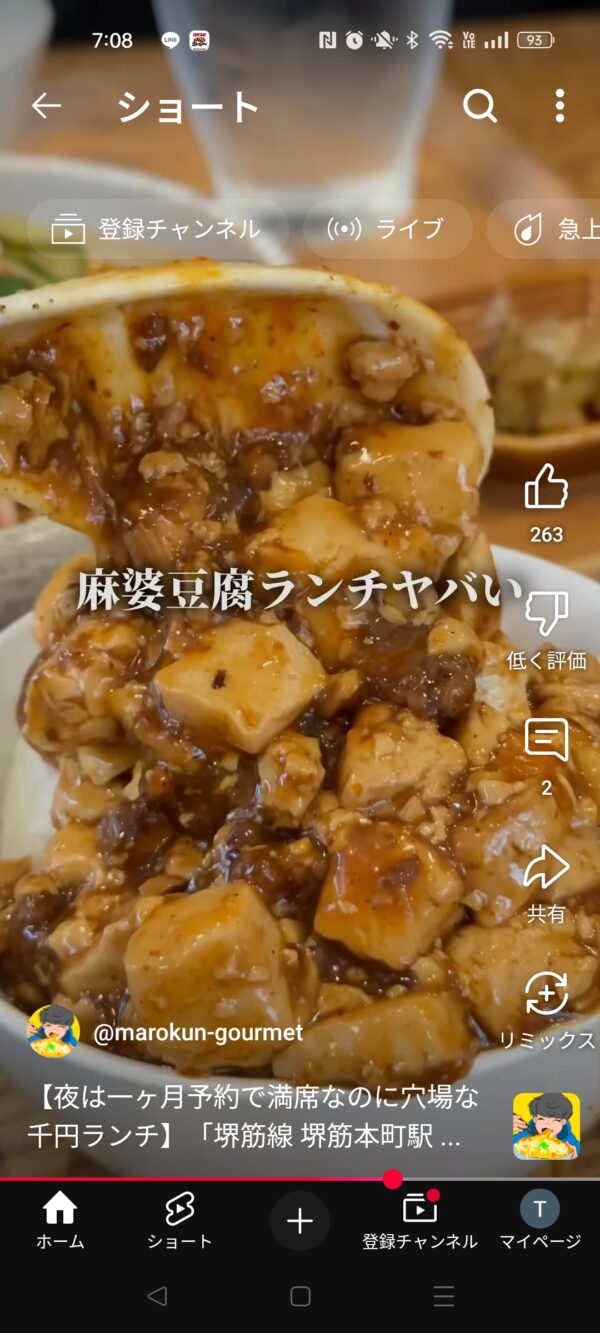Expand the video description starting 【夜は一ヶ月予約で
Image resolution: width=600 pixels, height=1333 pixels.
coord(254,1118)
